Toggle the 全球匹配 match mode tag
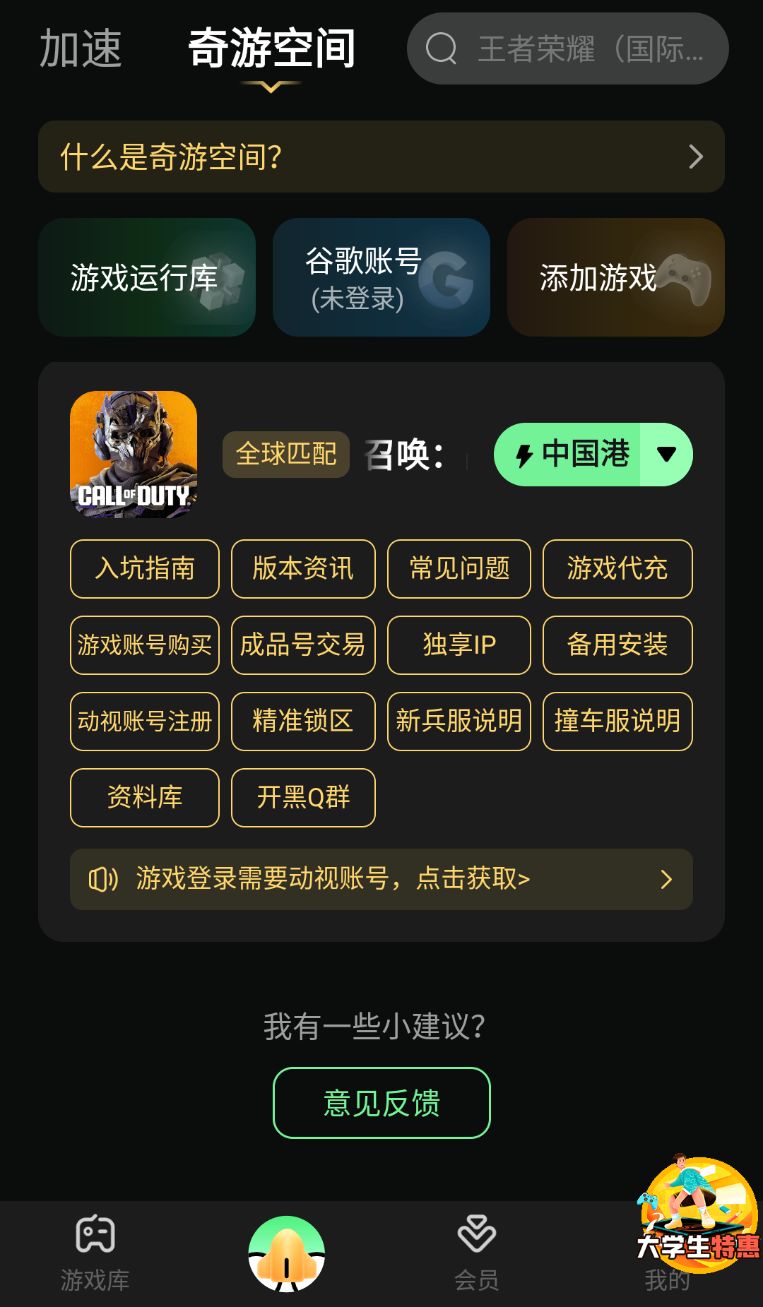This screenshot has width=763, height=1307. 285,454
